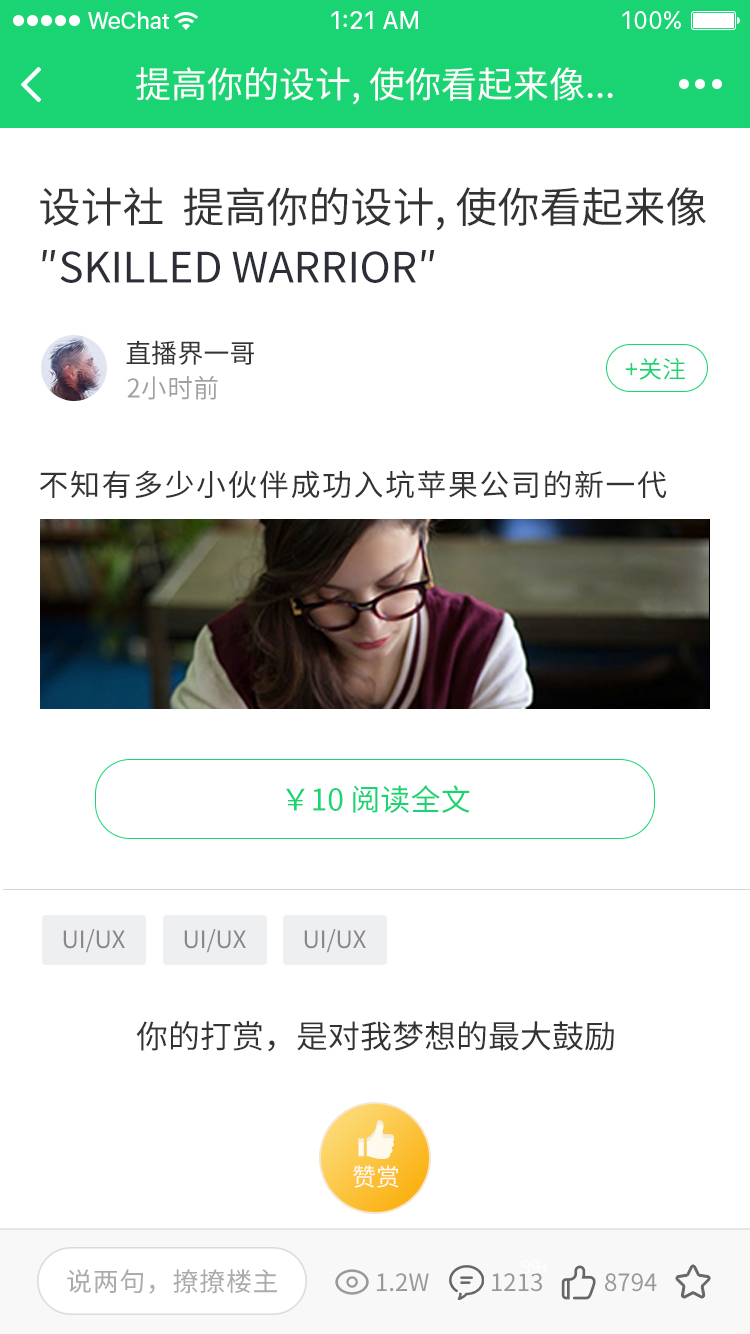Open the three-dot overflow menu
Screen dimensions: 750x1334
(x=700, y=85)
